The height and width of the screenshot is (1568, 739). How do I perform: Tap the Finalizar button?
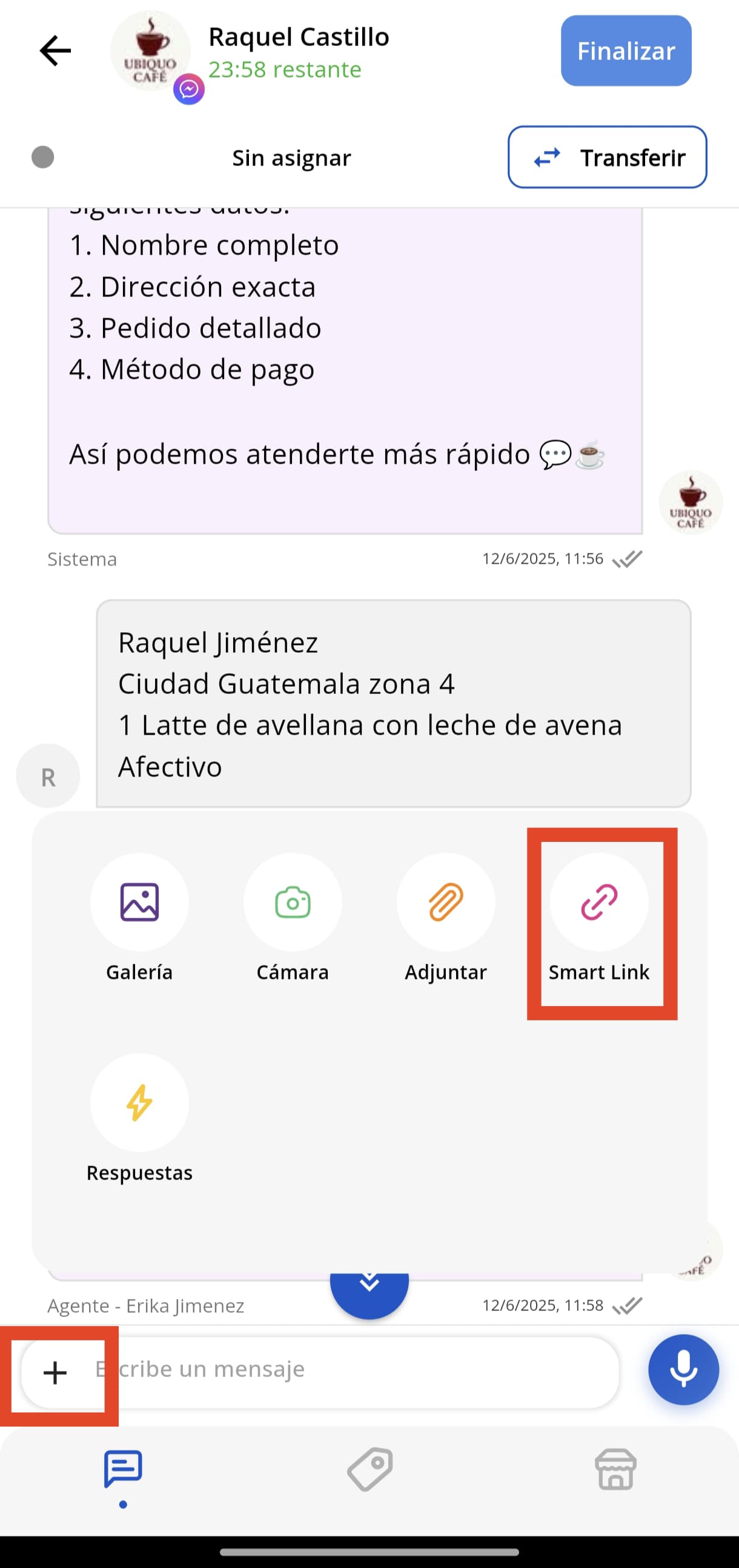[x=625, y=50]
